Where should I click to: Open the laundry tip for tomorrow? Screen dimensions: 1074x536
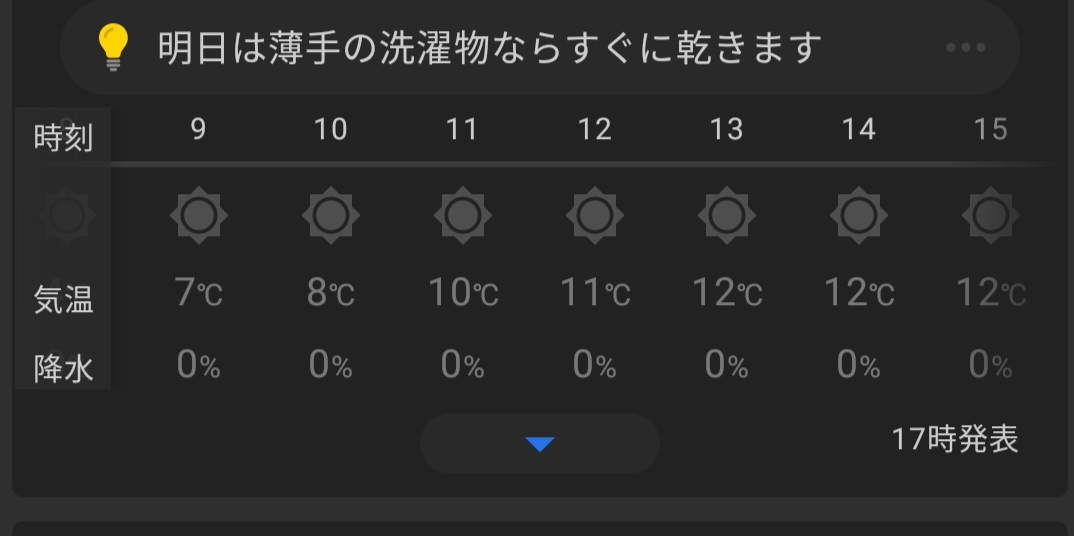[x=490, y=47]
